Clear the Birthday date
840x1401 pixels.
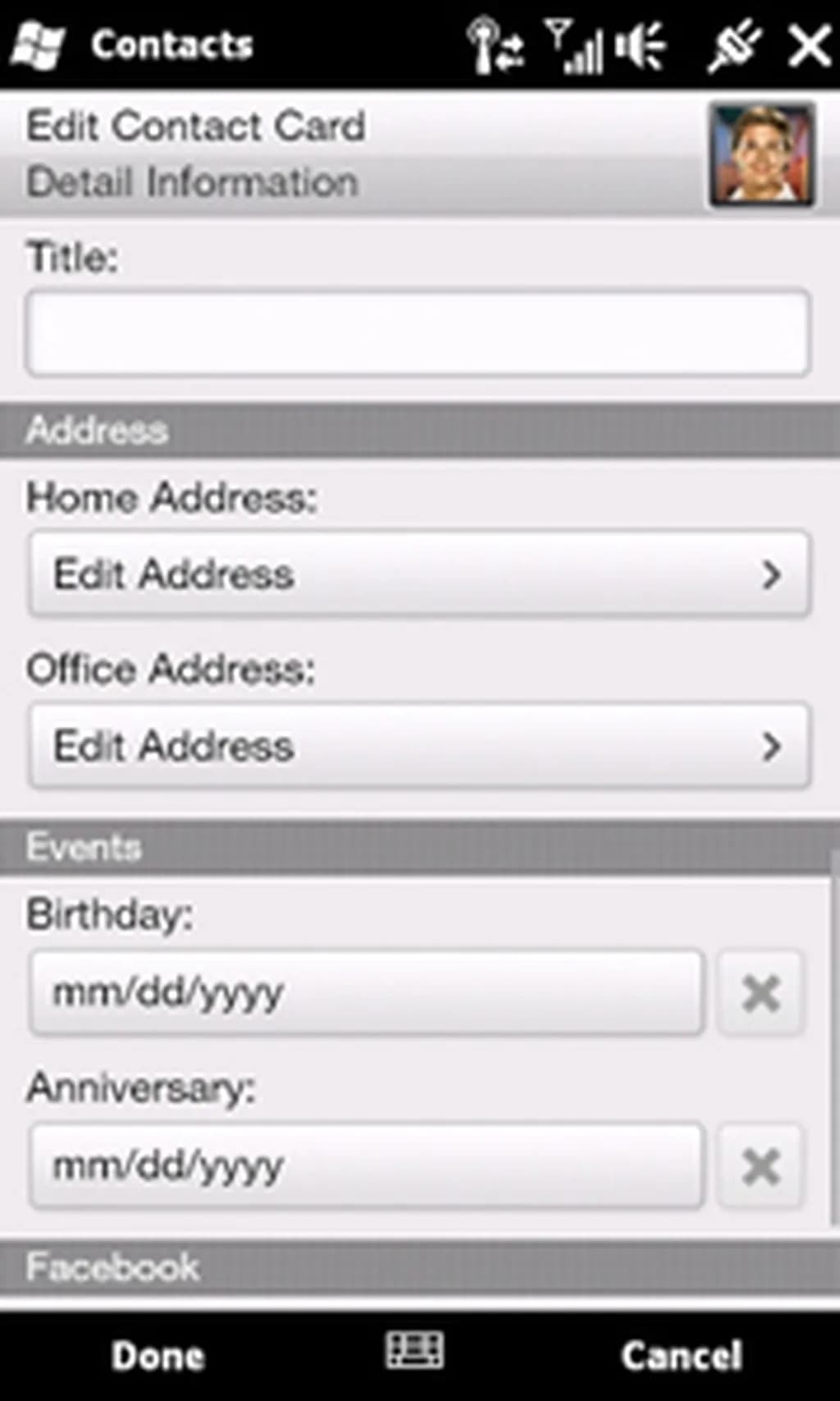pyautogui.click(x=760, y=993)
